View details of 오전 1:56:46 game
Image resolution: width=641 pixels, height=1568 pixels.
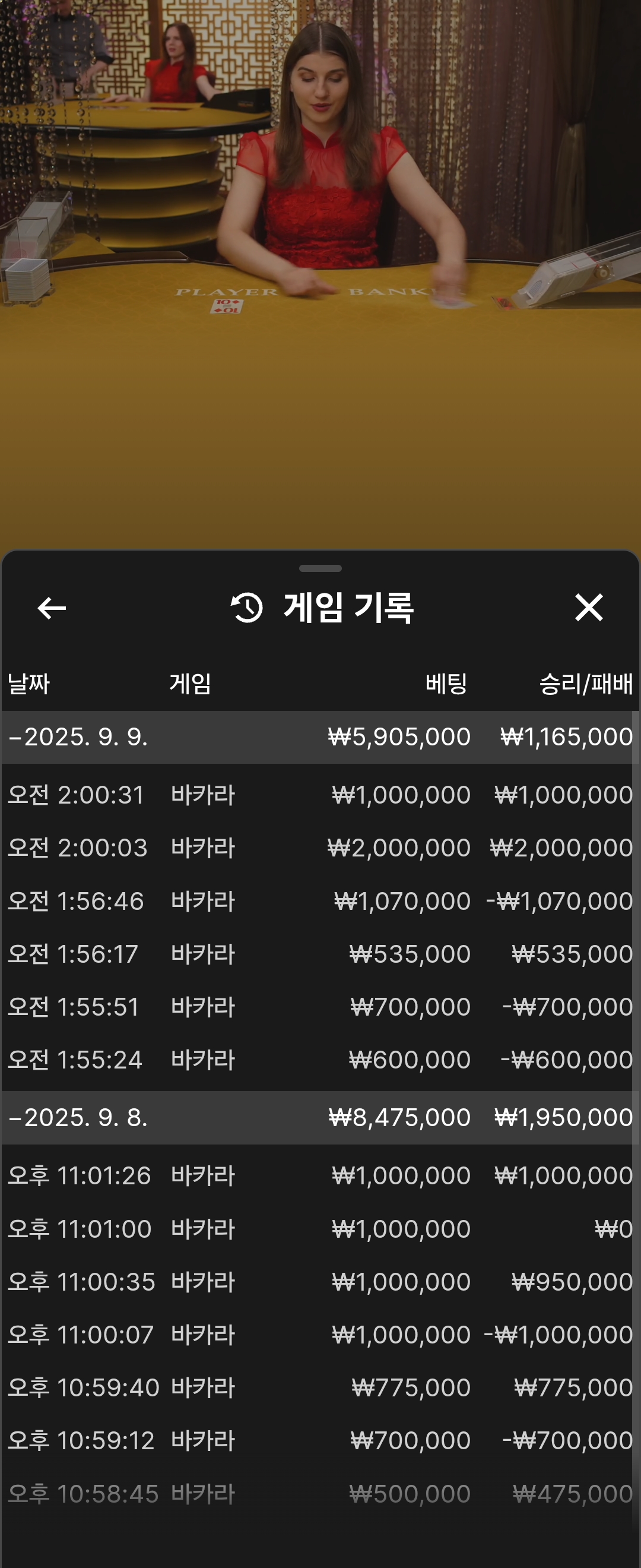320,901
